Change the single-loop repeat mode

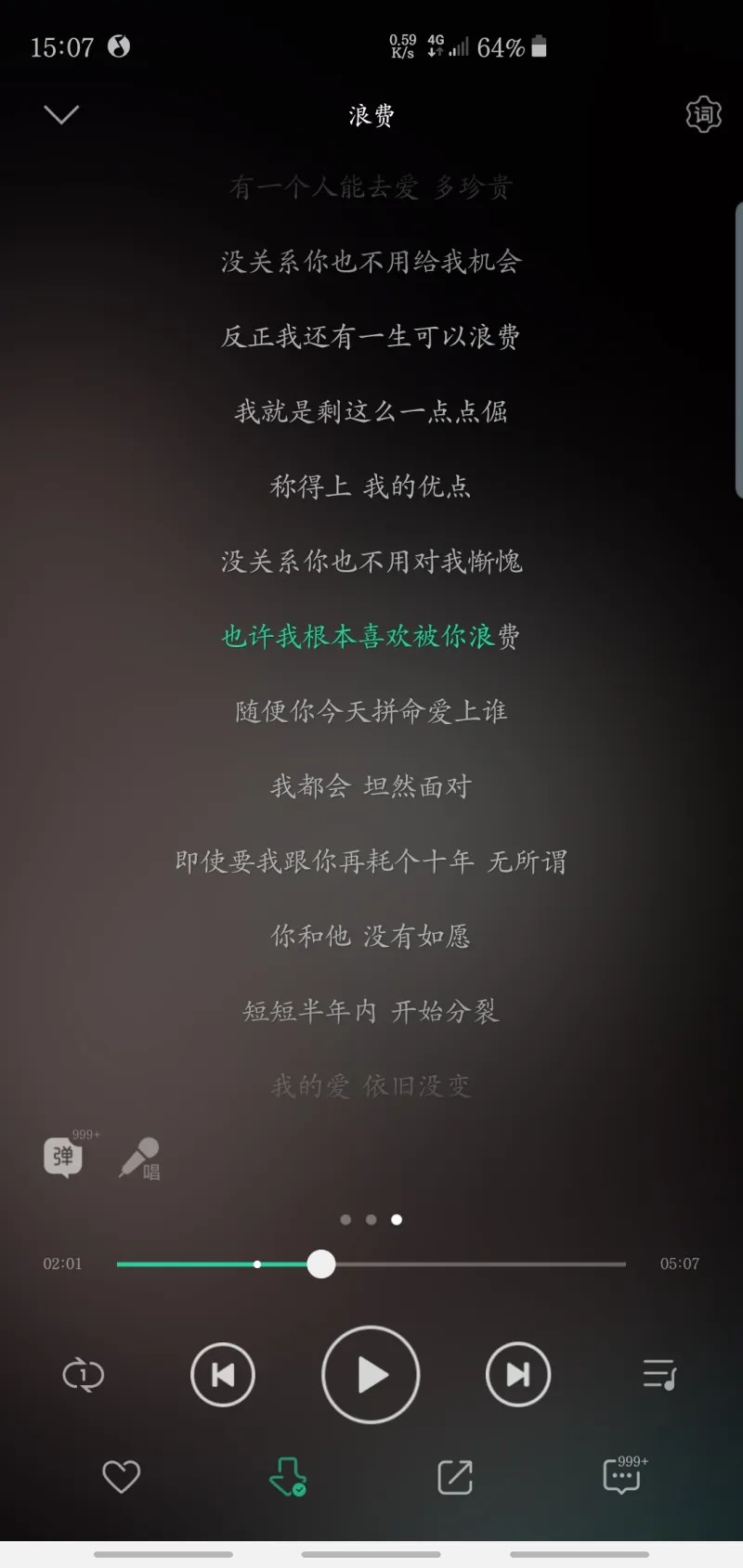[83, 1375]
